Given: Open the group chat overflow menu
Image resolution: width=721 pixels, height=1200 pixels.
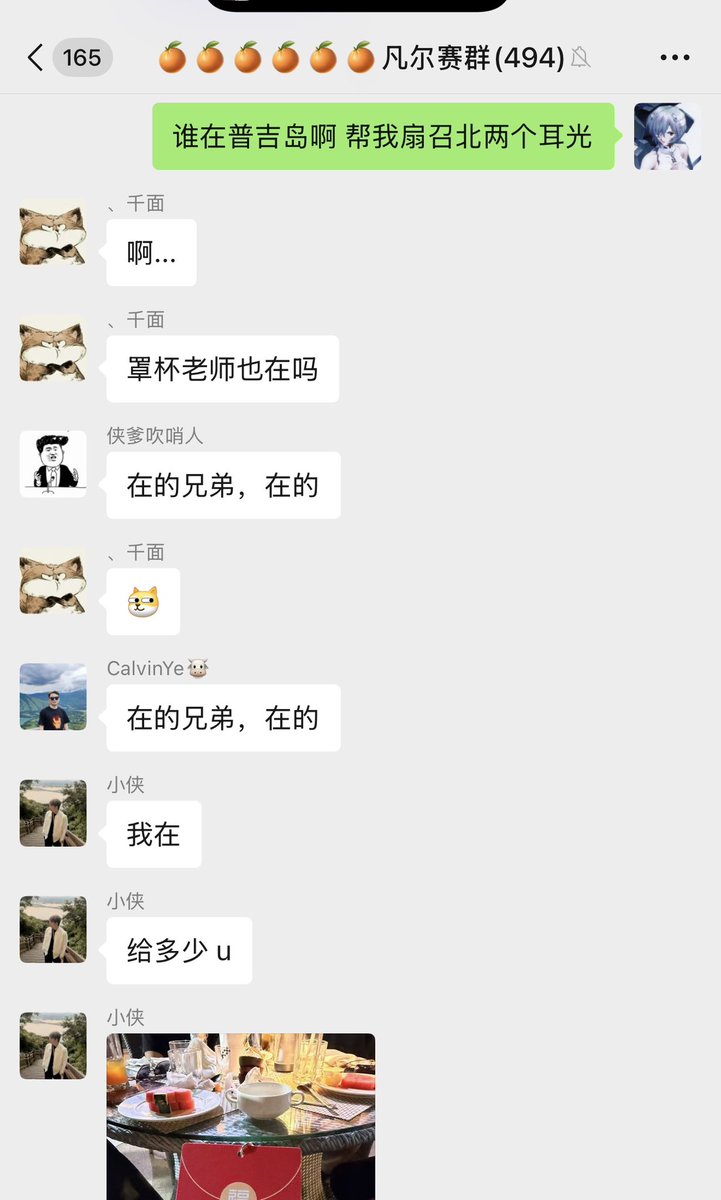Looking at the screenshot, I should click(x=675, y=58).
